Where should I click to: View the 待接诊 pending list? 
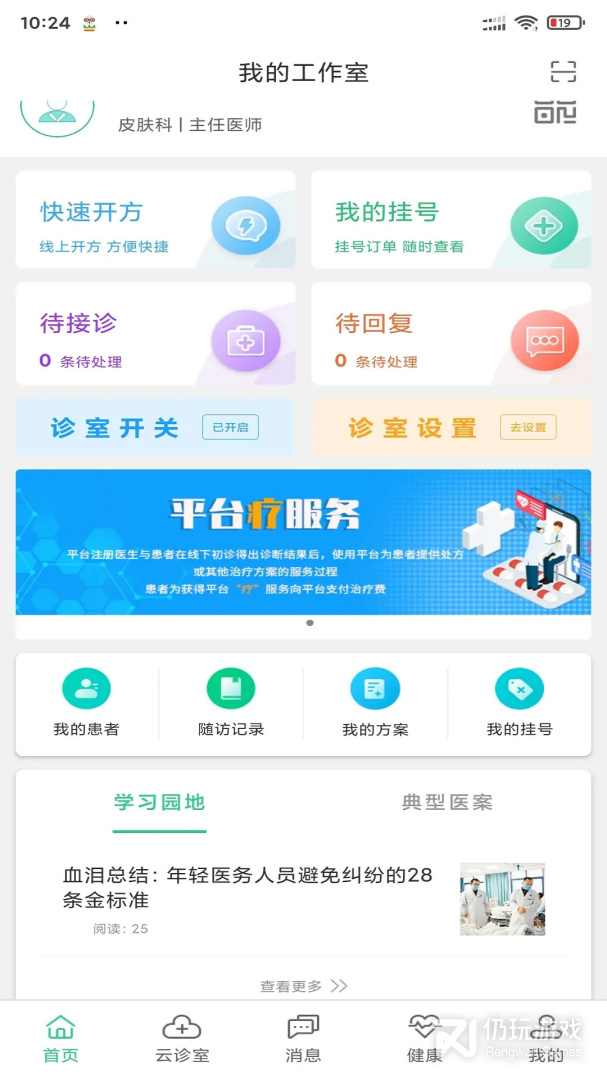(156, 334)
